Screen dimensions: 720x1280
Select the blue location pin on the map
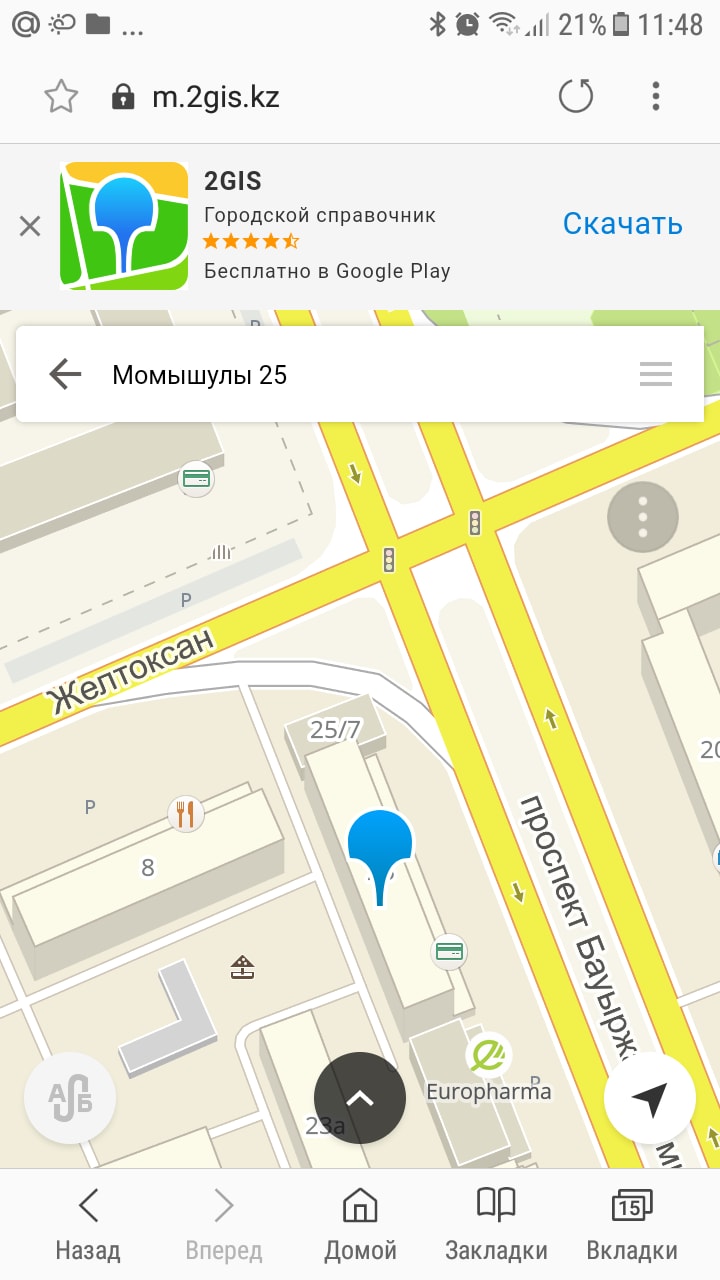380,845
